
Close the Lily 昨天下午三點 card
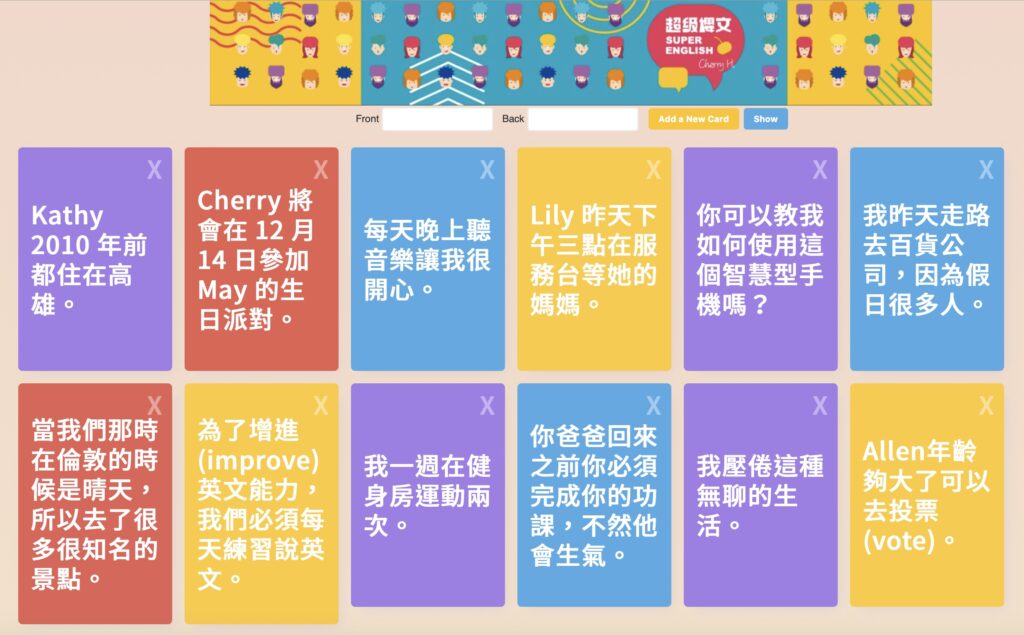click(653, 170)
